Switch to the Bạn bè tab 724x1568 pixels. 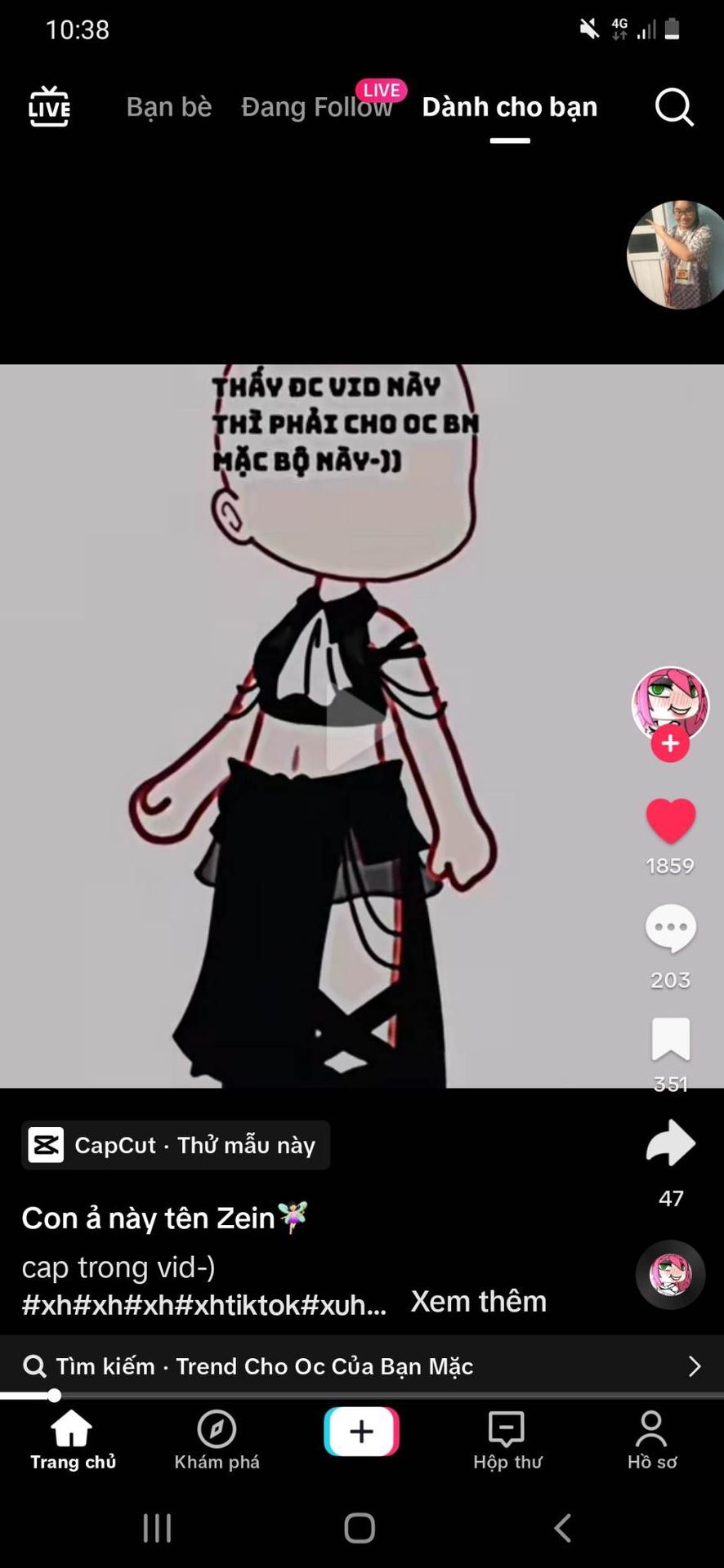(169, 107)
